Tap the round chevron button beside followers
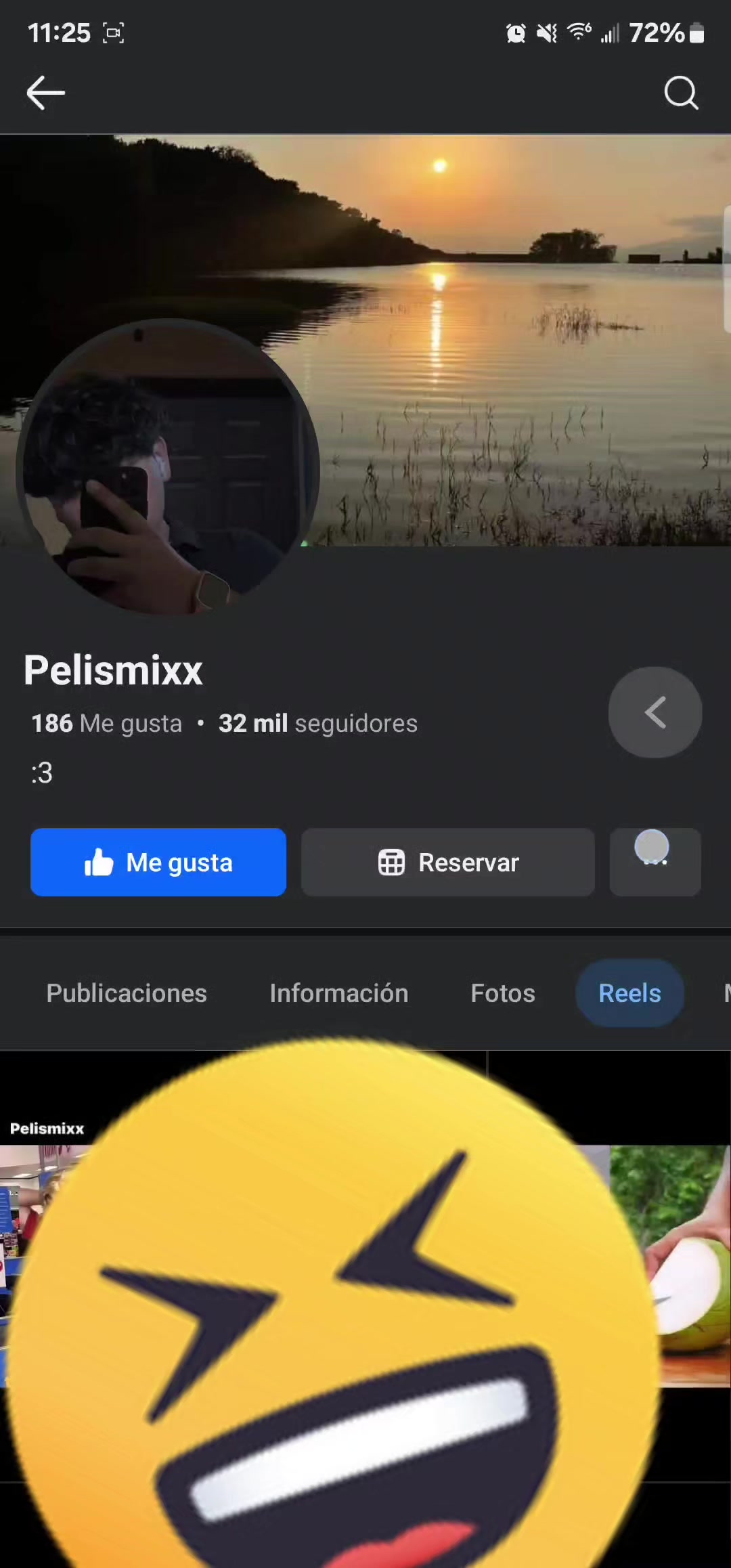This screenshot has height=1568, width=731. (655, 712)
